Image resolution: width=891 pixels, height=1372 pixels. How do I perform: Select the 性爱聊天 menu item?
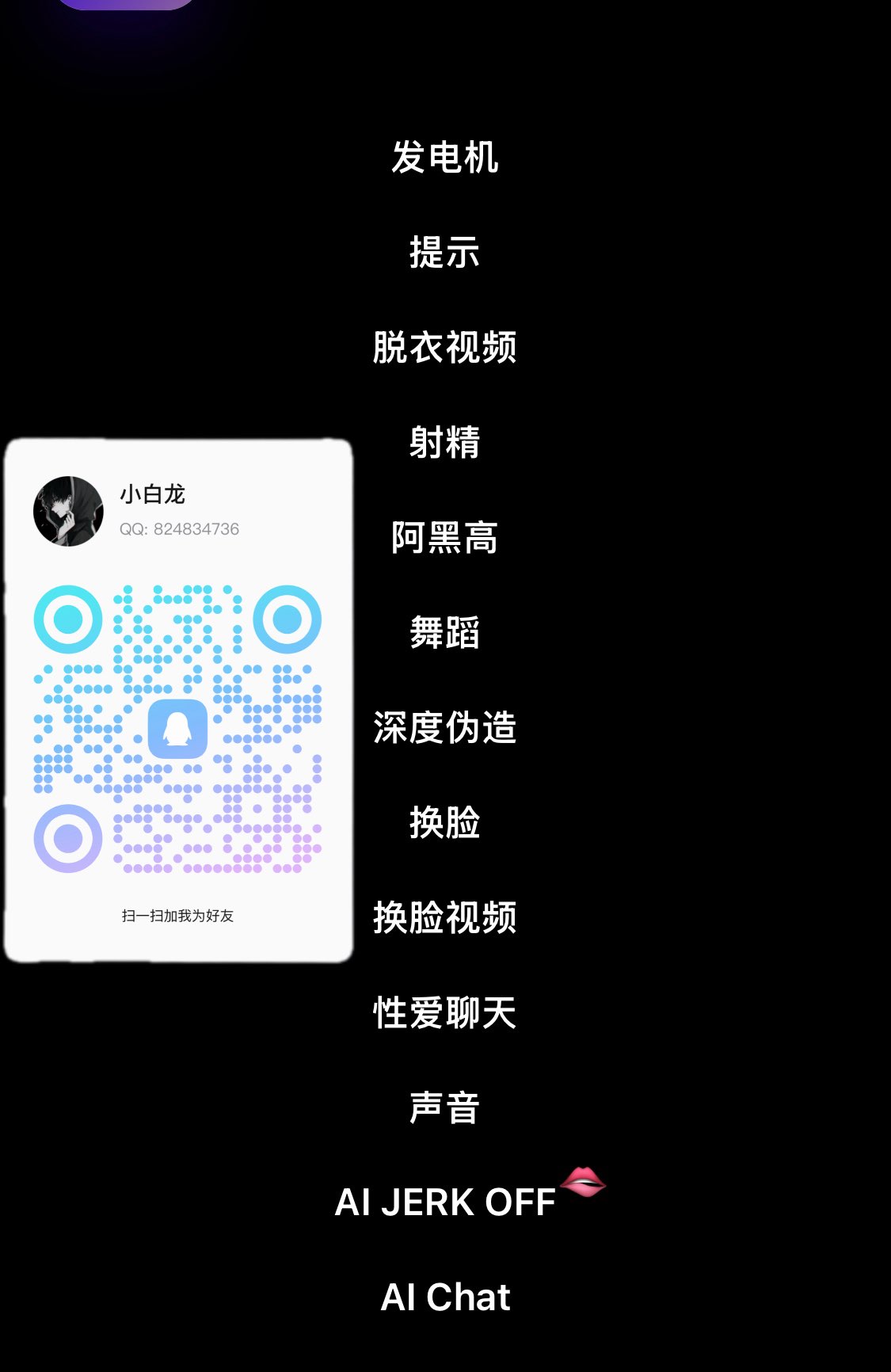(x=444, y=1012)
